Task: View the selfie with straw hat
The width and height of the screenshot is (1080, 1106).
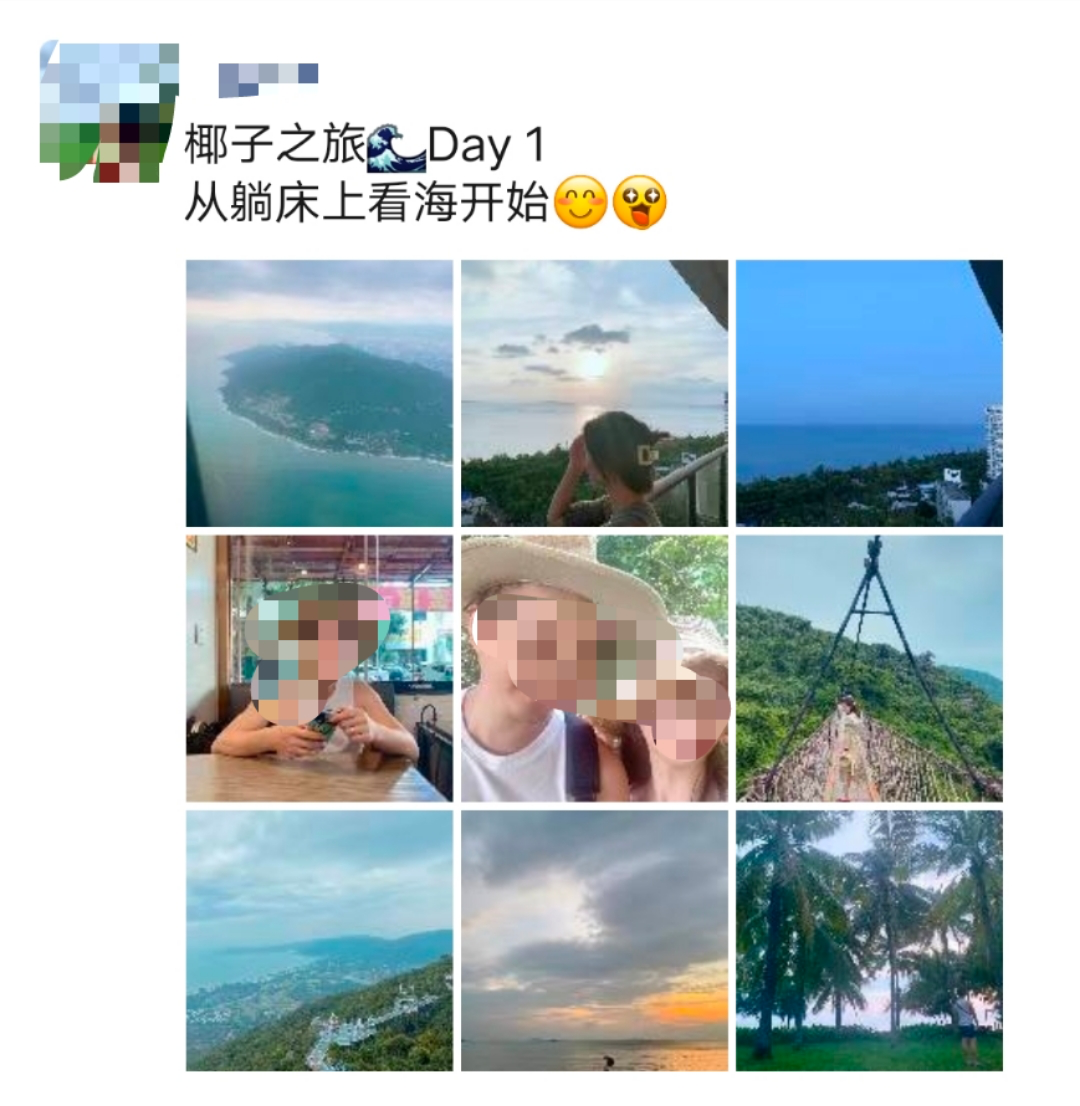Action: tap(594, 668)
